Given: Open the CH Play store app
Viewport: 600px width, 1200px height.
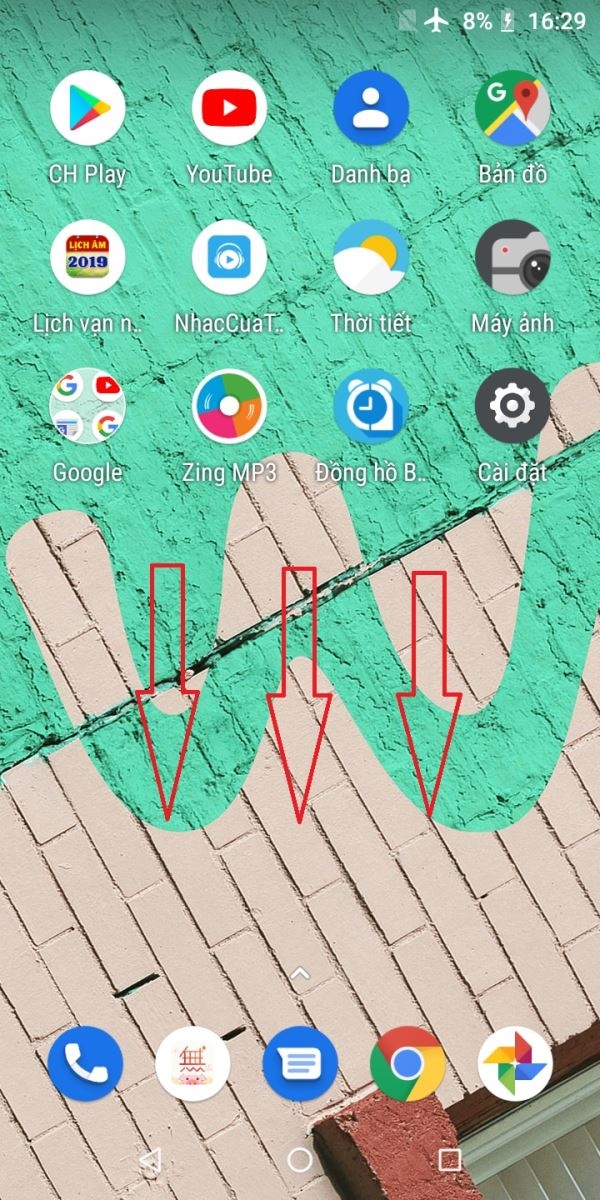Looking at the screenshot, I should click(x=87, y=109).
